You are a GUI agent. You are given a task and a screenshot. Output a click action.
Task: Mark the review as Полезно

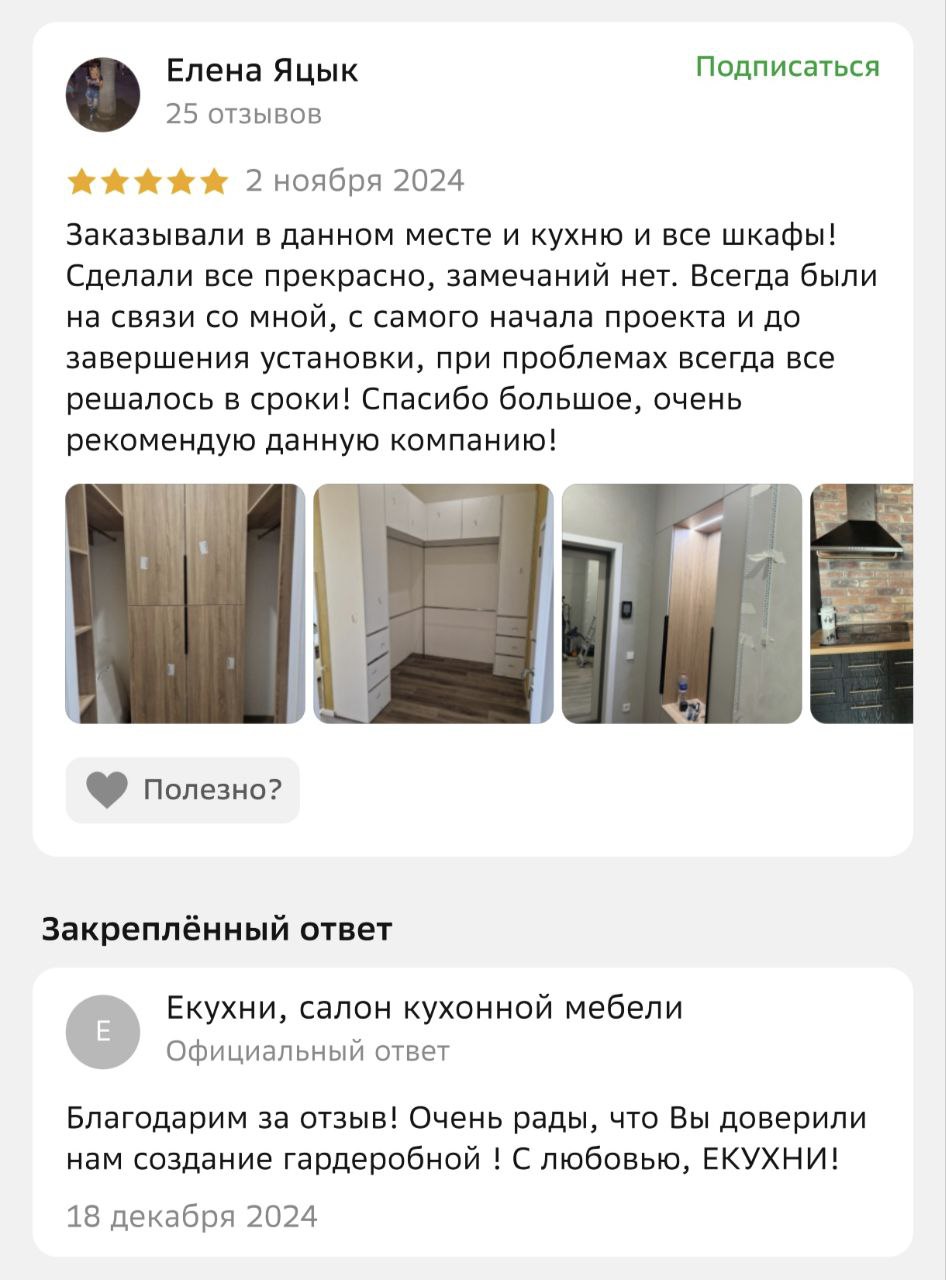183,790
